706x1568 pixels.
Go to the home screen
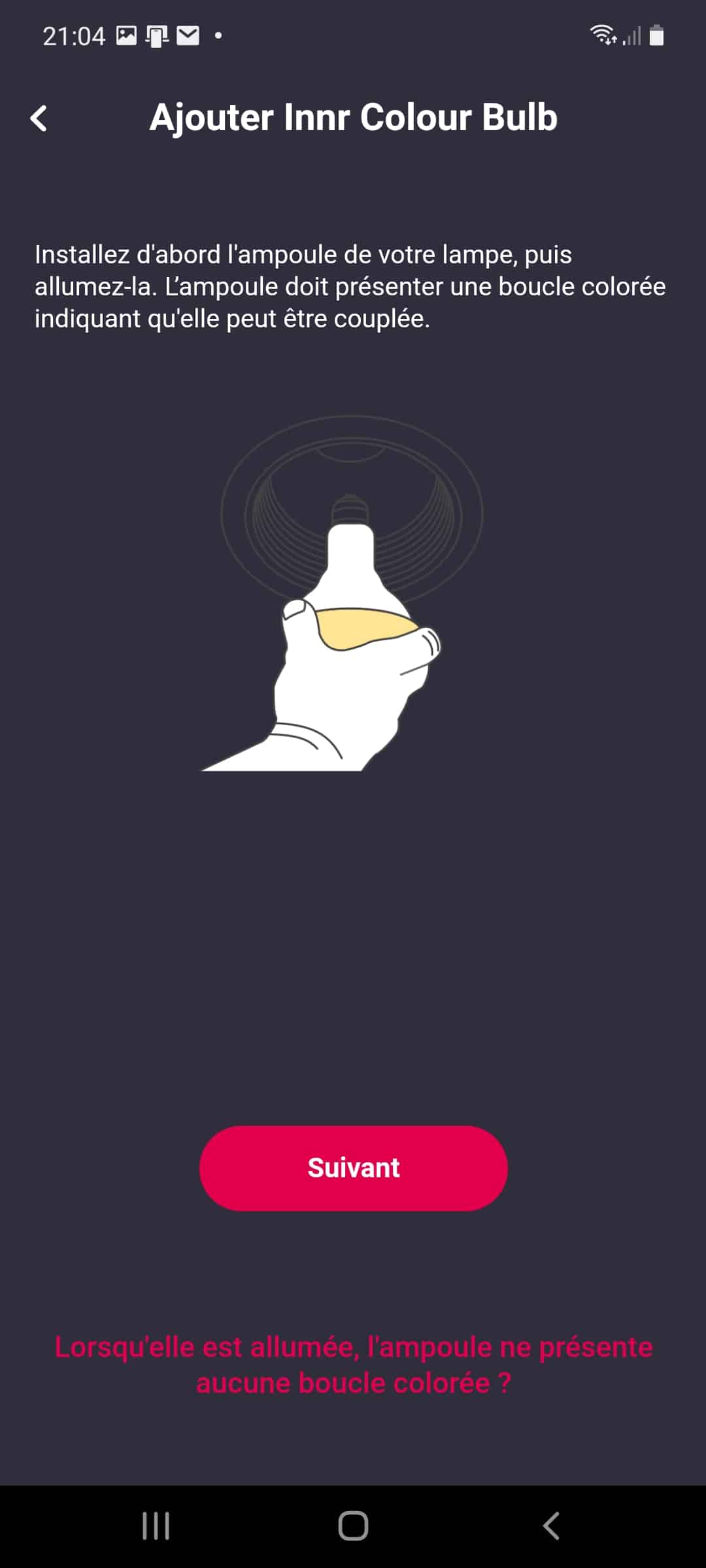click(353, 1526)
